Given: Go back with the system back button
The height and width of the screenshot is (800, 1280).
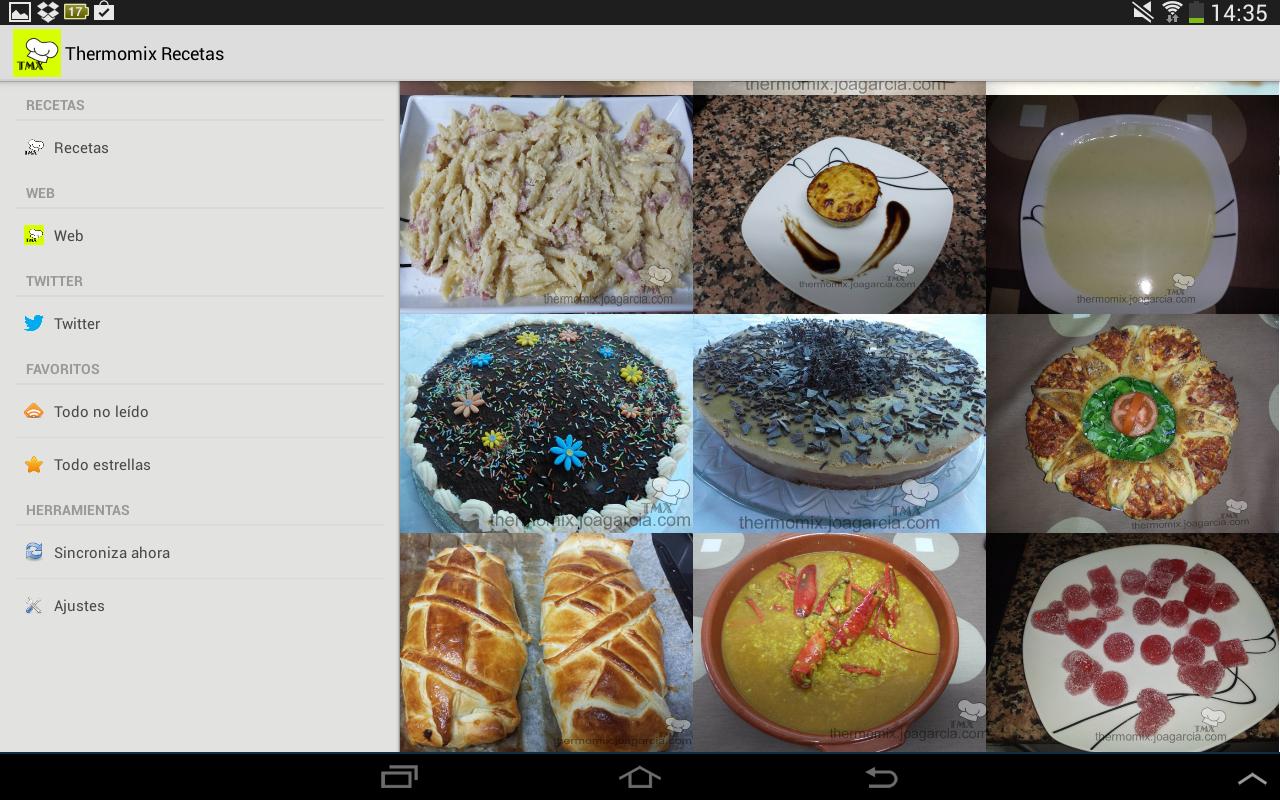Looking at the screenshot, I should click(x=880, y=777).
